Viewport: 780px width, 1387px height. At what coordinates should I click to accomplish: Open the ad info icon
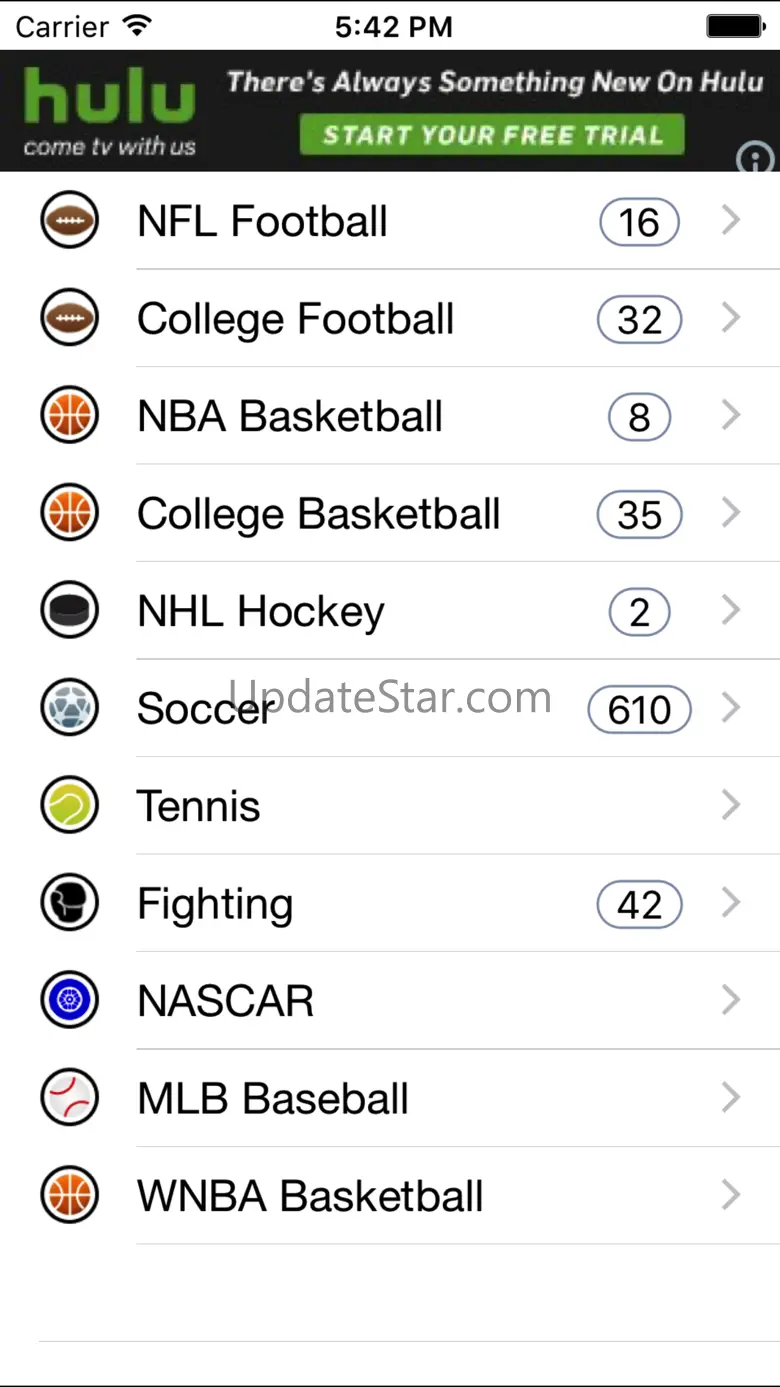point(755,158)
